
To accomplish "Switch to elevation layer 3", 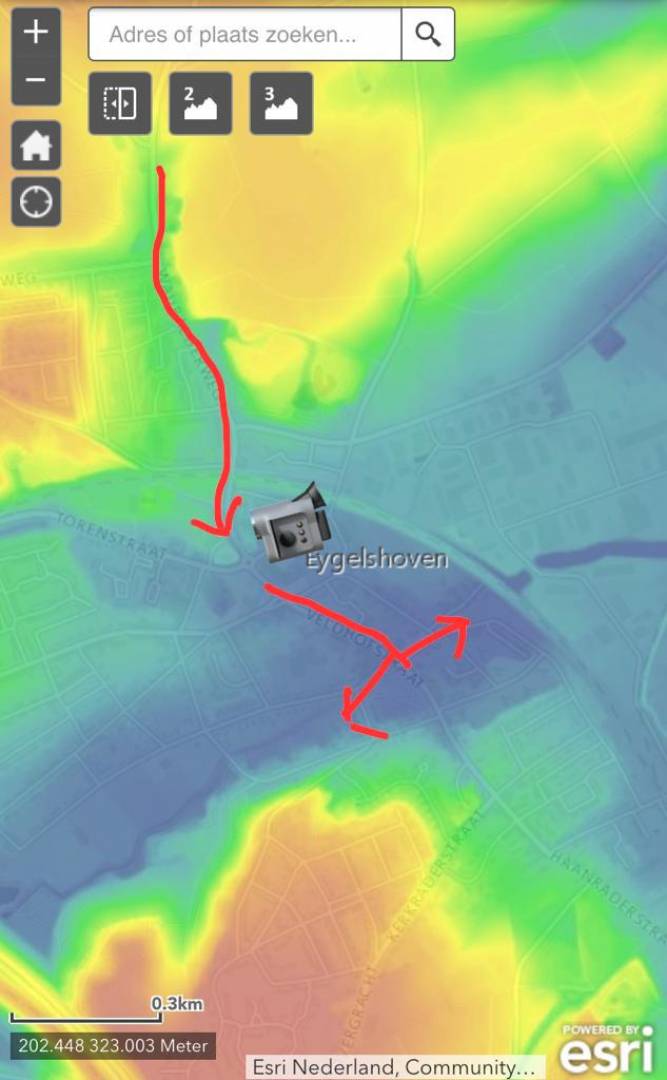I will click(x=281, y=103).
